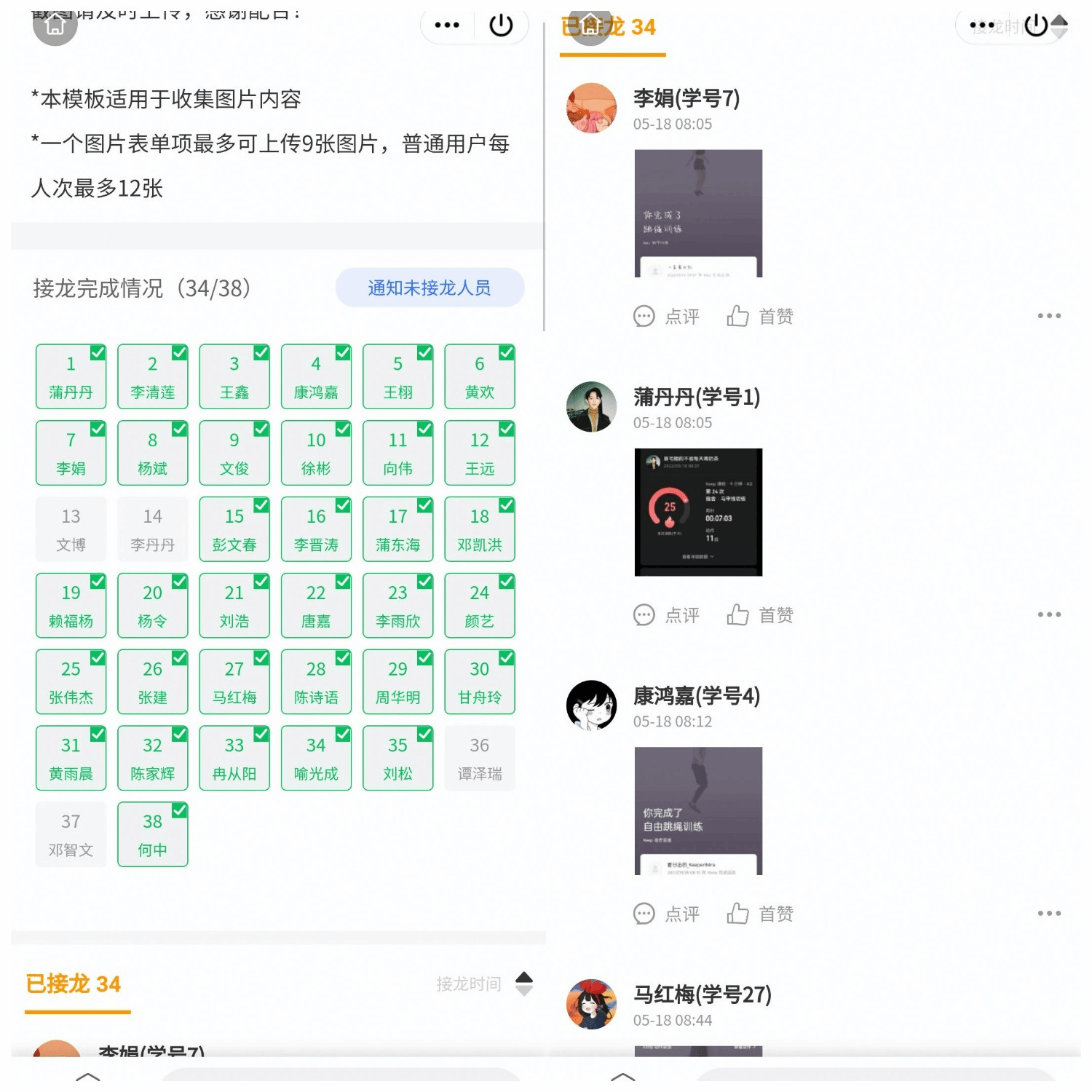1092x1092 pixels.
Task: Like 康鸿嘉(学号4)'s post with 首赞
Action: click(760, 914)
